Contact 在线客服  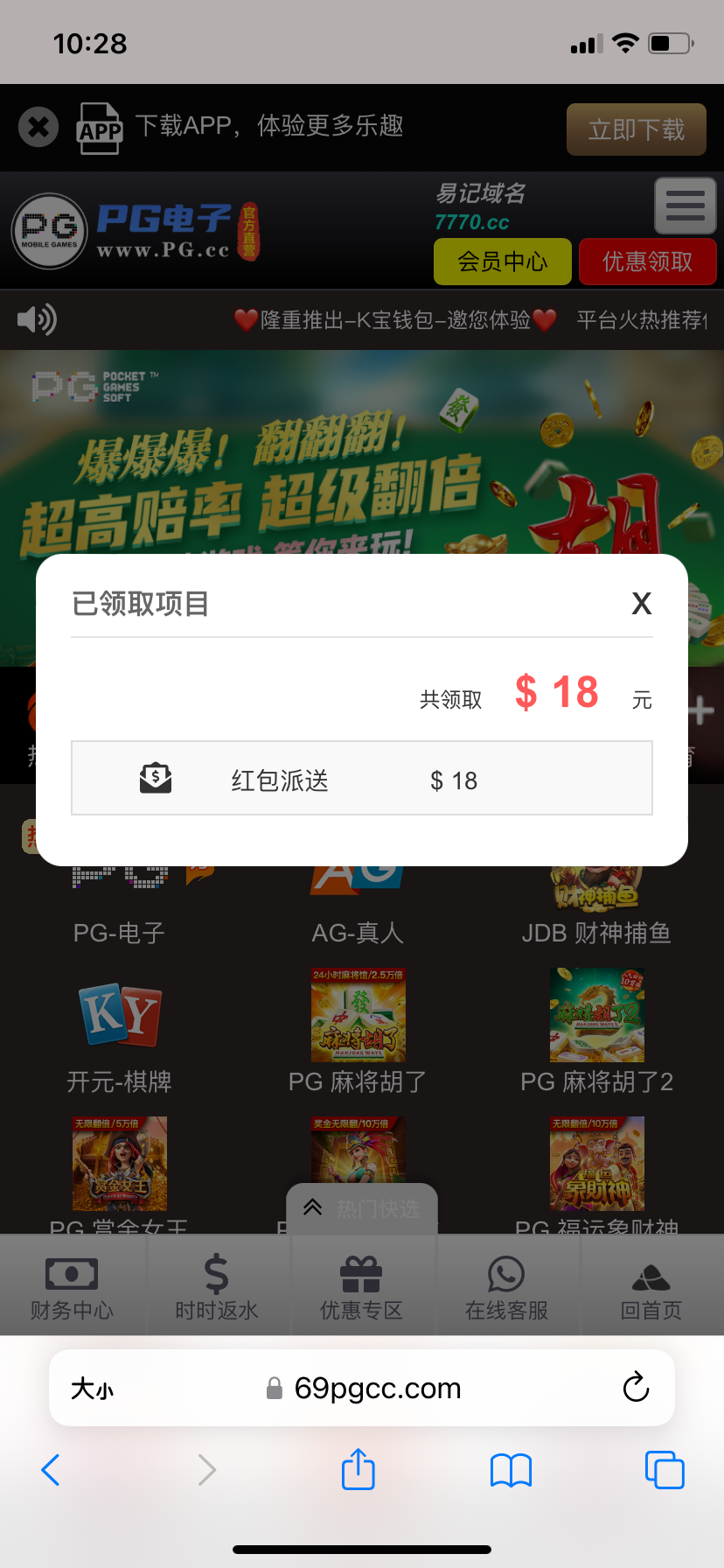(506, 1285)
